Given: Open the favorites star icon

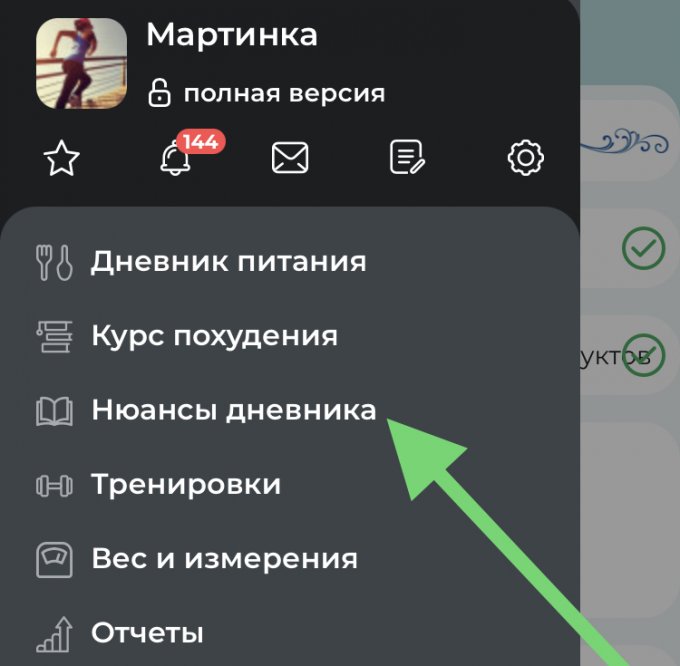Looking at the screenshot, I should (62, 159).
